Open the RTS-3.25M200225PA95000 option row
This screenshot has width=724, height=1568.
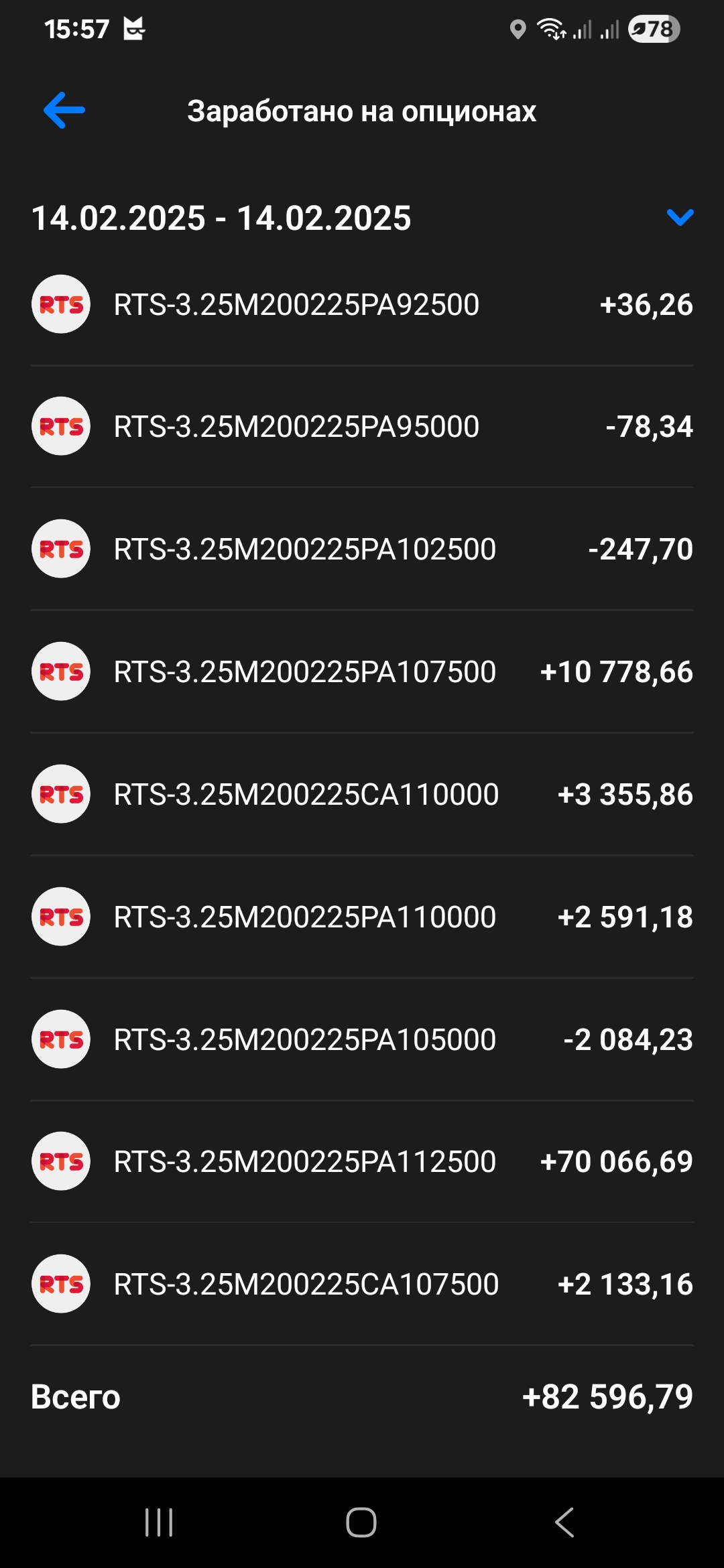point(362,427)
